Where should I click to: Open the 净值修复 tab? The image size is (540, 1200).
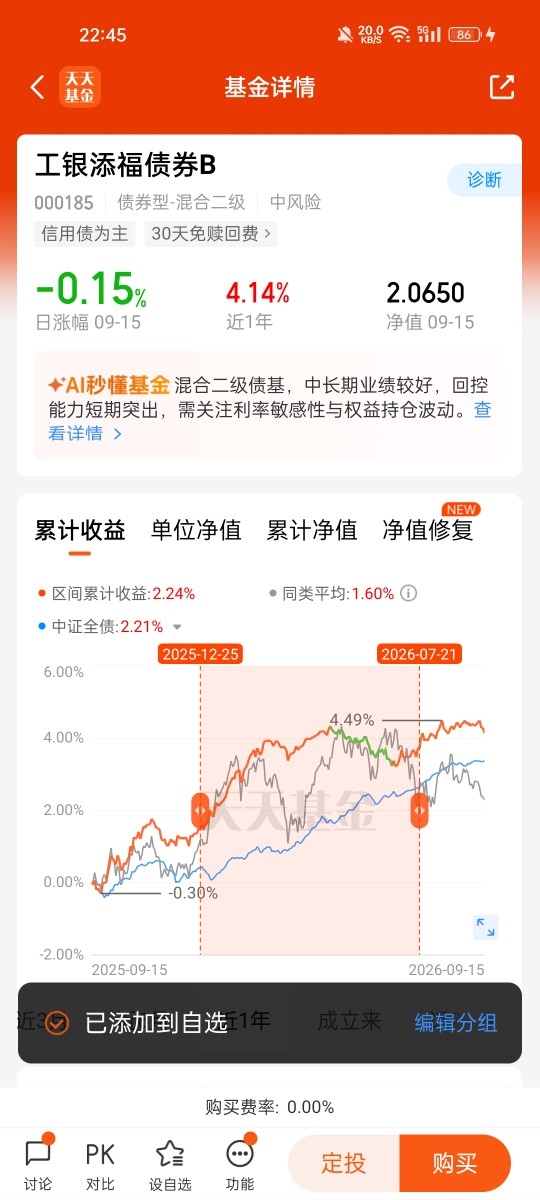pyautogui.click(x=428, y=530)
